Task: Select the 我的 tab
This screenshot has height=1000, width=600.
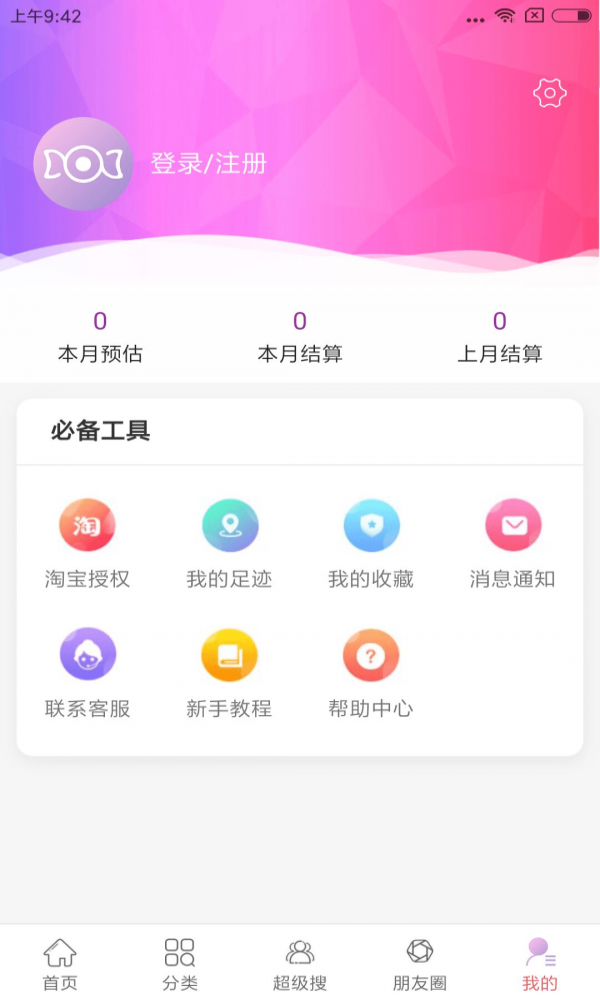Action: click(540, 964)
